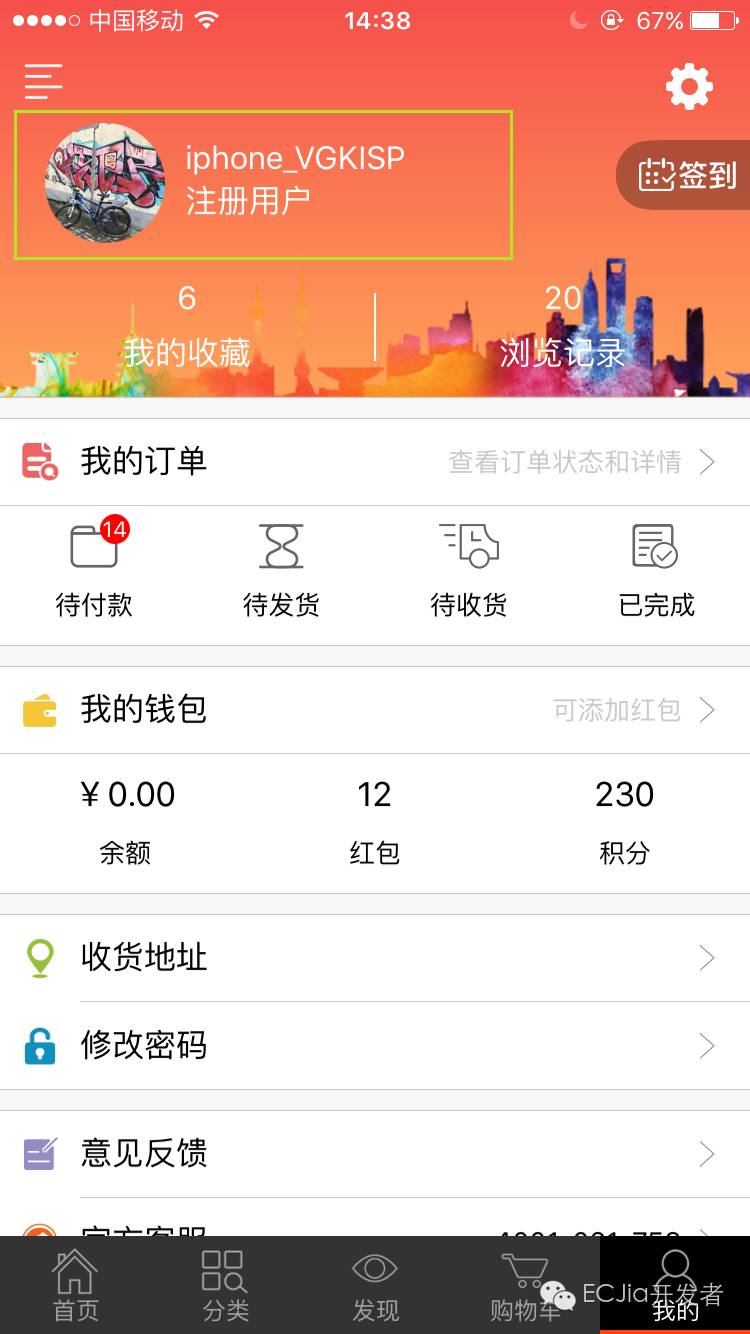The image size is (750, 1334).
Task: Open 我的订单 order details
Action: pyautogui.click(x=375, y=462)
